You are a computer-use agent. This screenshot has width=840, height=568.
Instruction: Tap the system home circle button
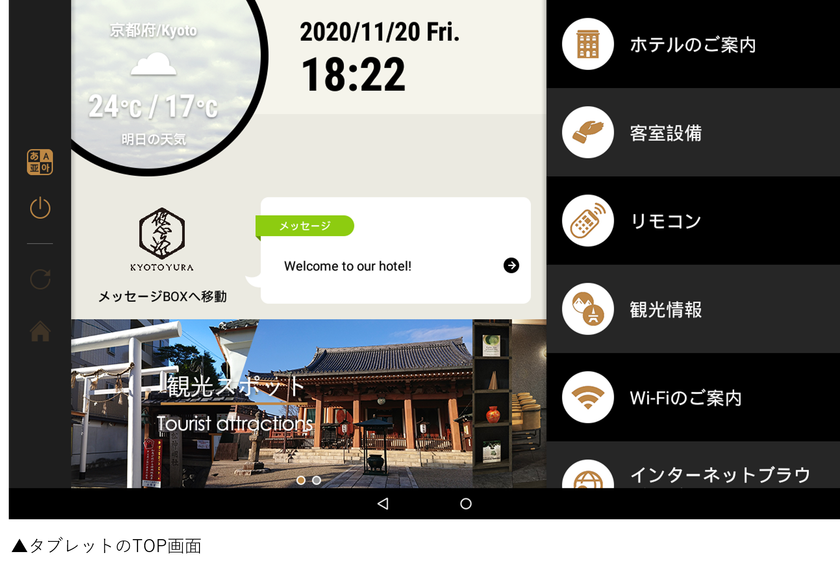(466, 504)
